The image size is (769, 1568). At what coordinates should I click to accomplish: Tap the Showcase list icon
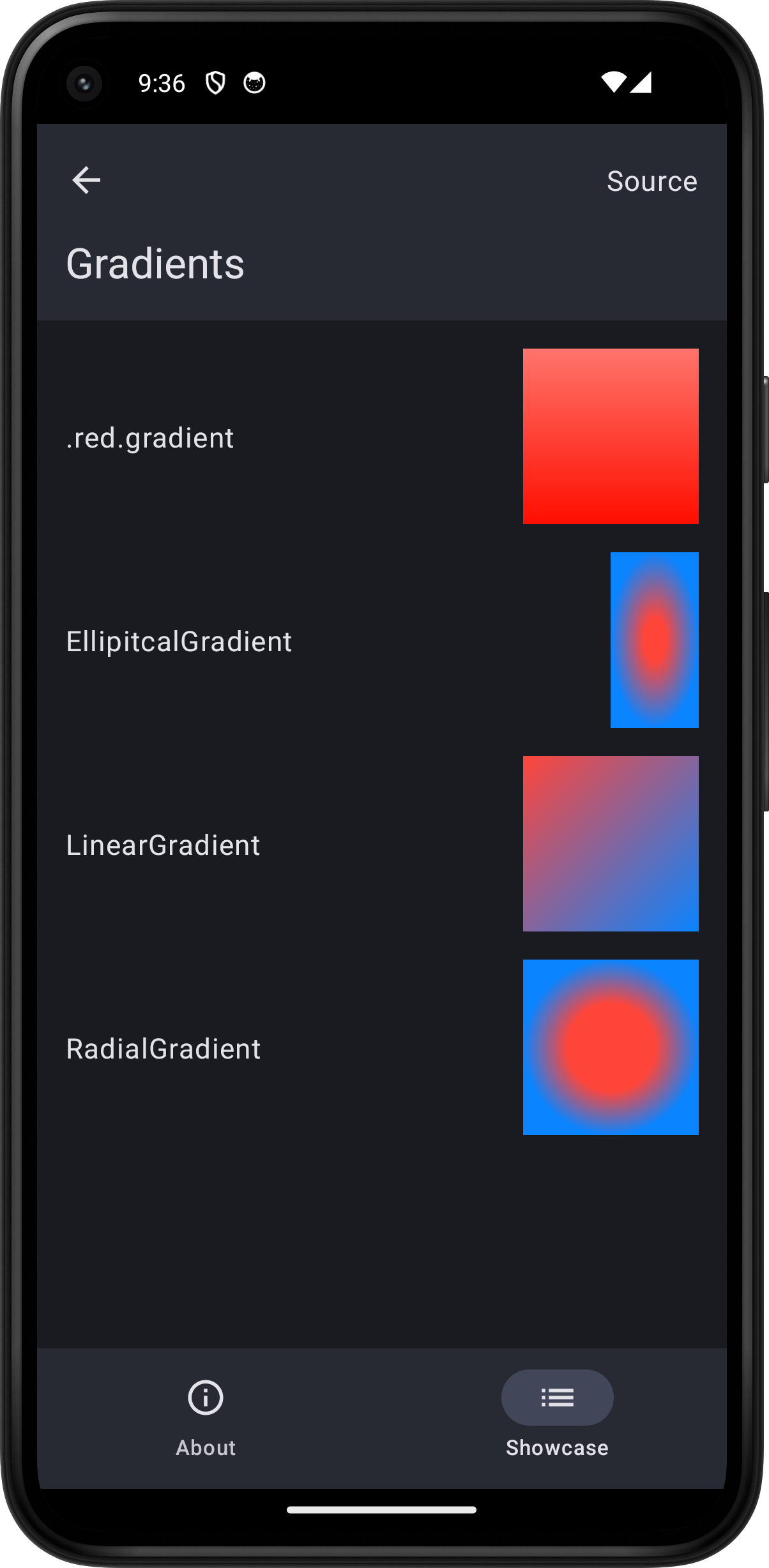coord(556,1398)
